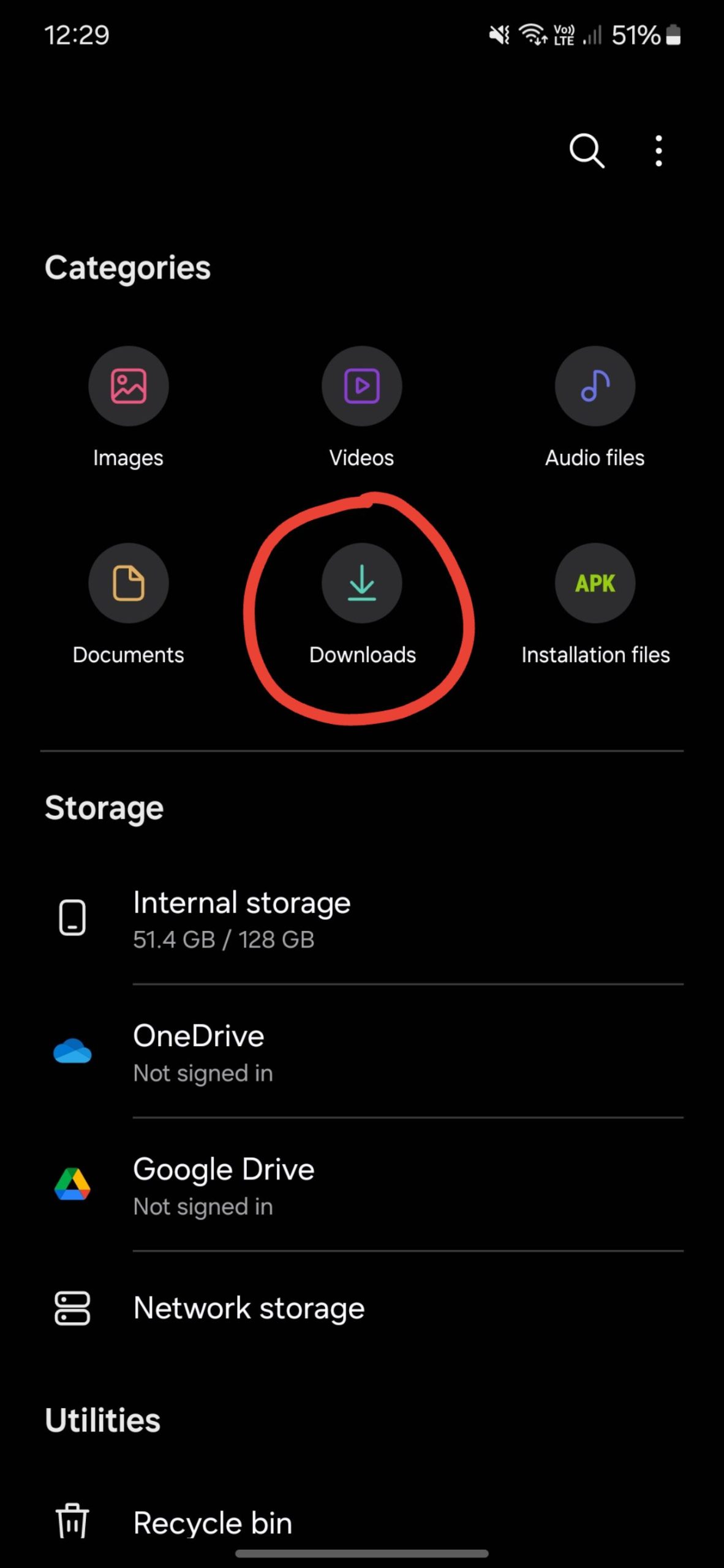This screenshot has width=724, height=1568.
Task: Open the Documents category icon
Action: click(128, 583)
